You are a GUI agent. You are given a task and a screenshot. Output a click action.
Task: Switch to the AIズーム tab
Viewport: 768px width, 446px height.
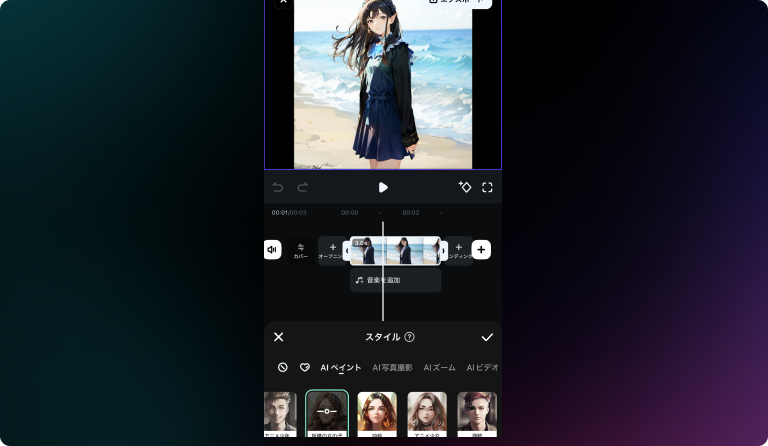[x=439, y=367]
